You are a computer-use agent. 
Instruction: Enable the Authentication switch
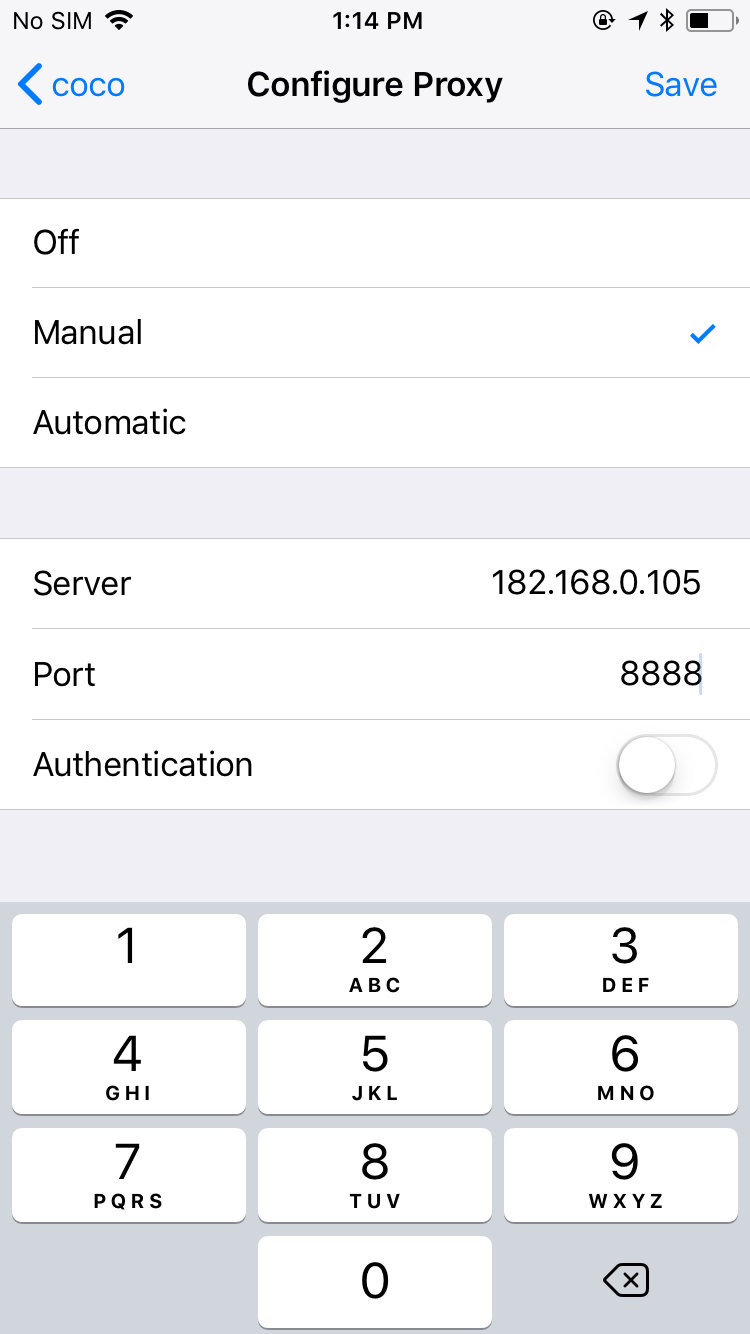tap(667, 765)
